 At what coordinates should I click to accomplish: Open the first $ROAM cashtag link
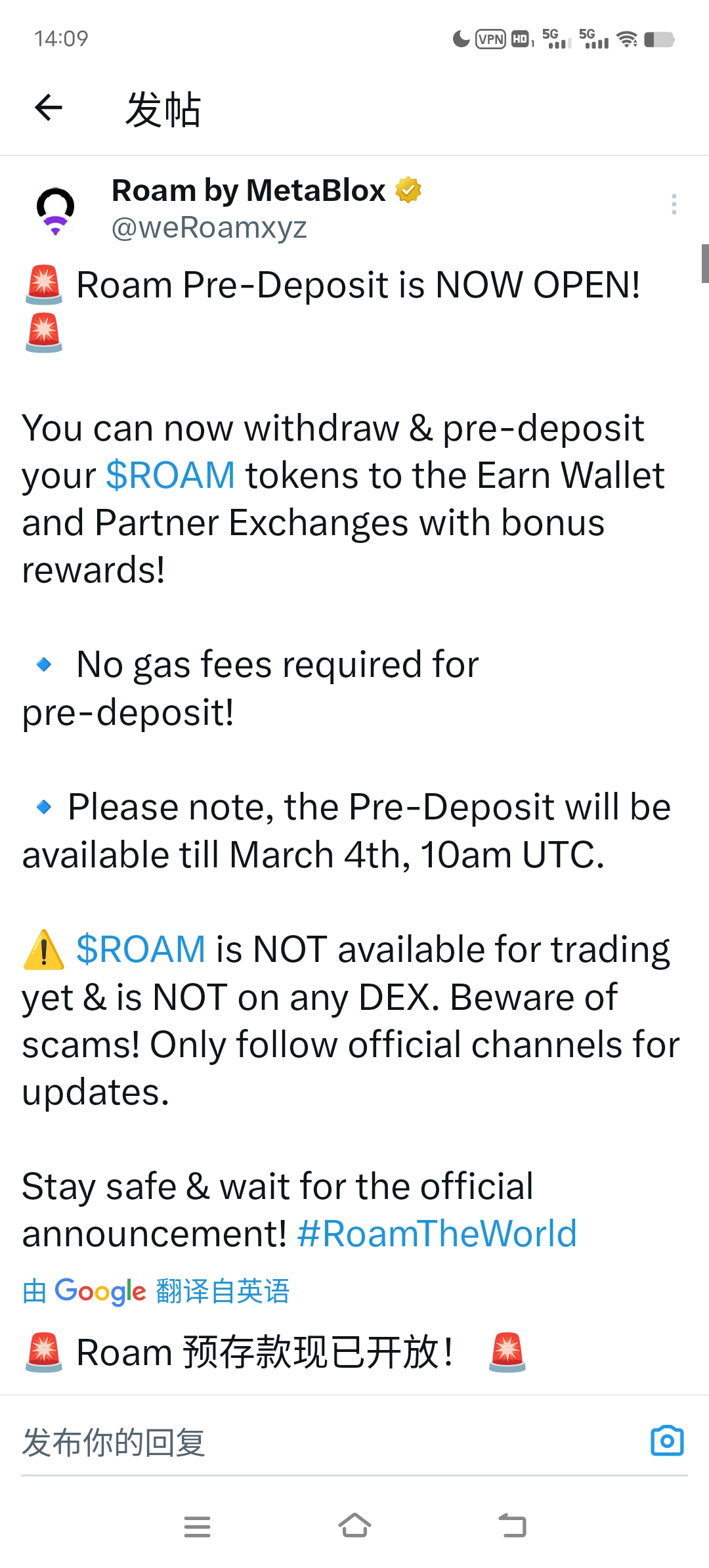pos(170,475)
